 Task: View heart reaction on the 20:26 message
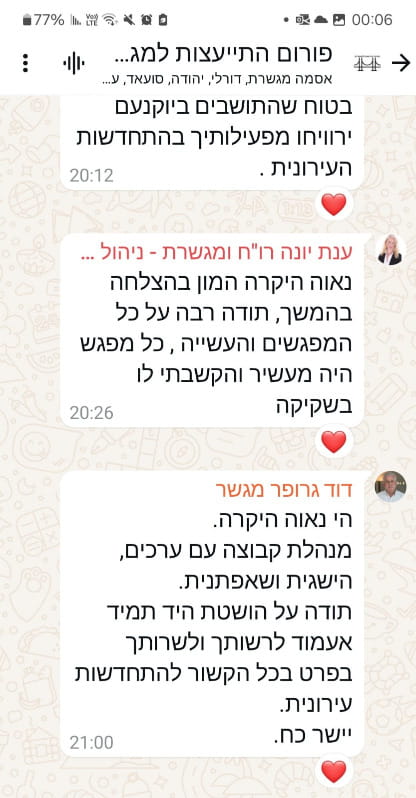[334, 442]
